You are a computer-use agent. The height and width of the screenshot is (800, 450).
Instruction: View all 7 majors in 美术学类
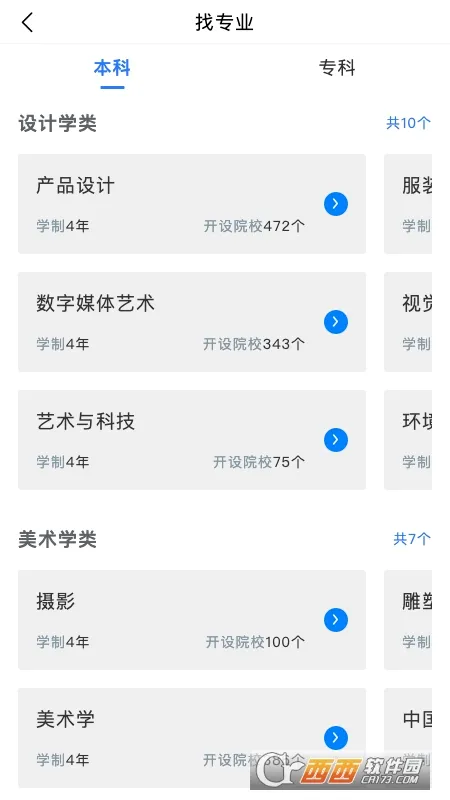[412, 539]
